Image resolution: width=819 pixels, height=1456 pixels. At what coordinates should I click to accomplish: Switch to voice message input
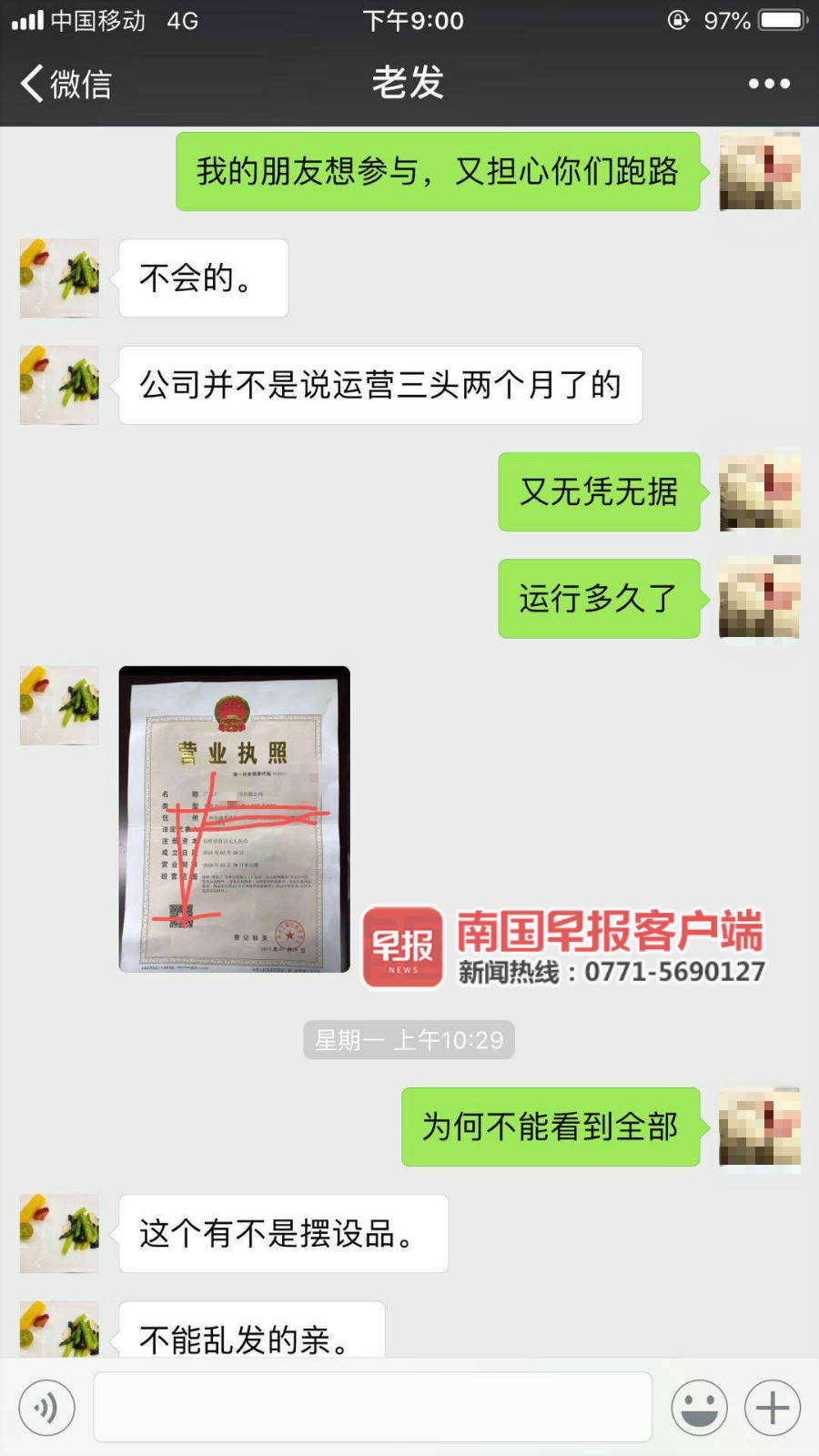[46, 1408]
